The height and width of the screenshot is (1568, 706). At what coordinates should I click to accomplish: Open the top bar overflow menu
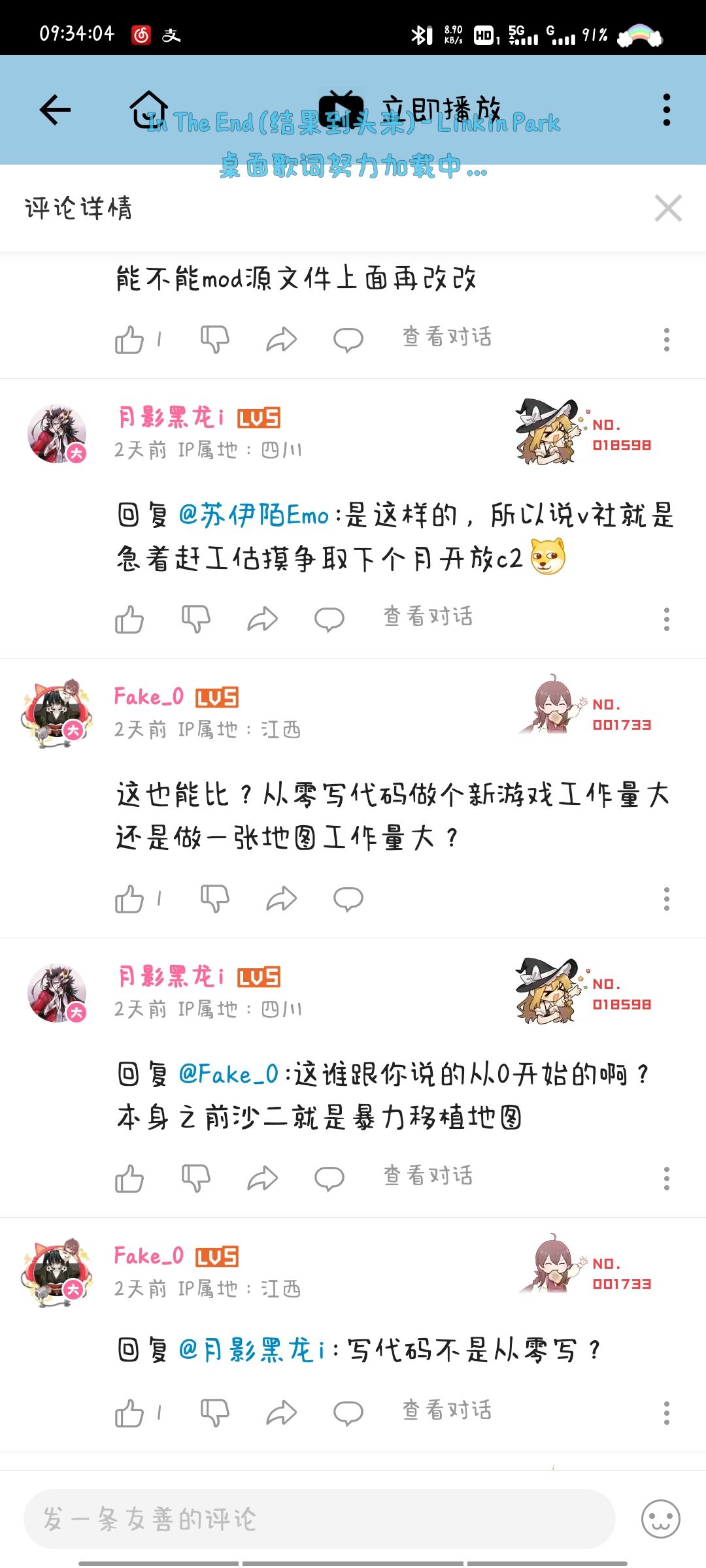coord(666,109)
